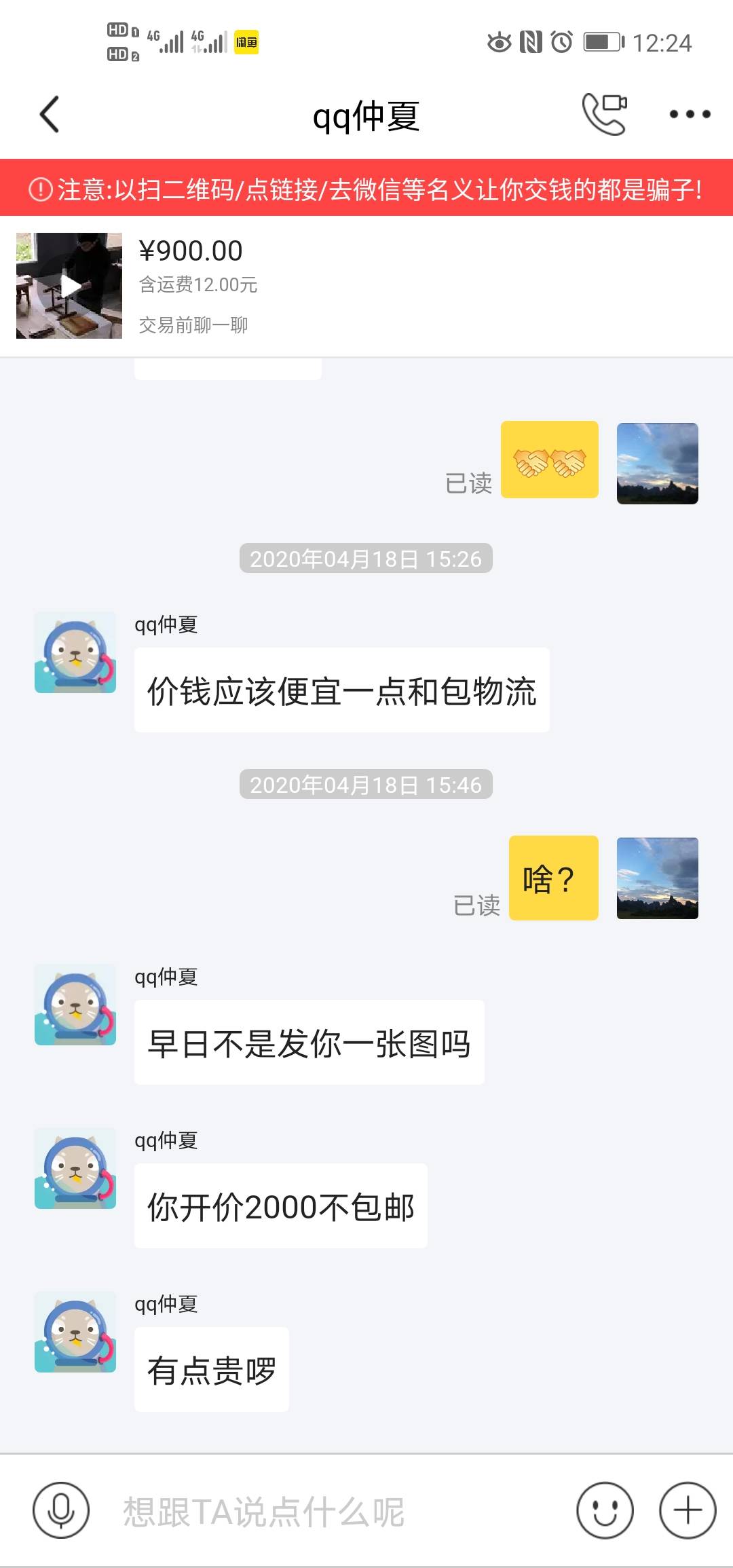Viewport: 733px width, 1568px height.
Task: Tap the microphone voice input icon
Action: 61,1510
